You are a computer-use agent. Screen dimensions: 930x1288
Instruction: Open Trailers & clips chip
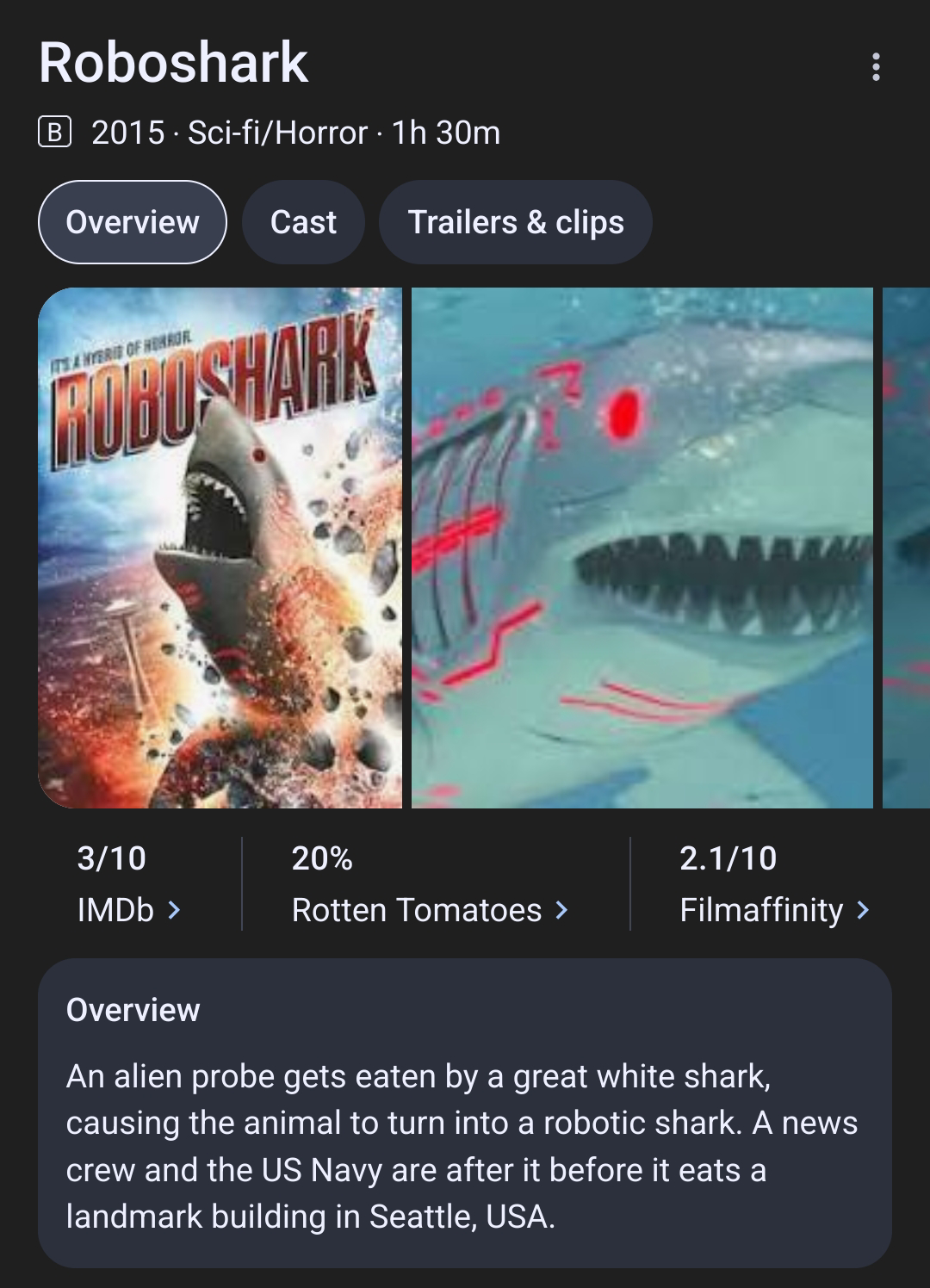coord(515,222)
